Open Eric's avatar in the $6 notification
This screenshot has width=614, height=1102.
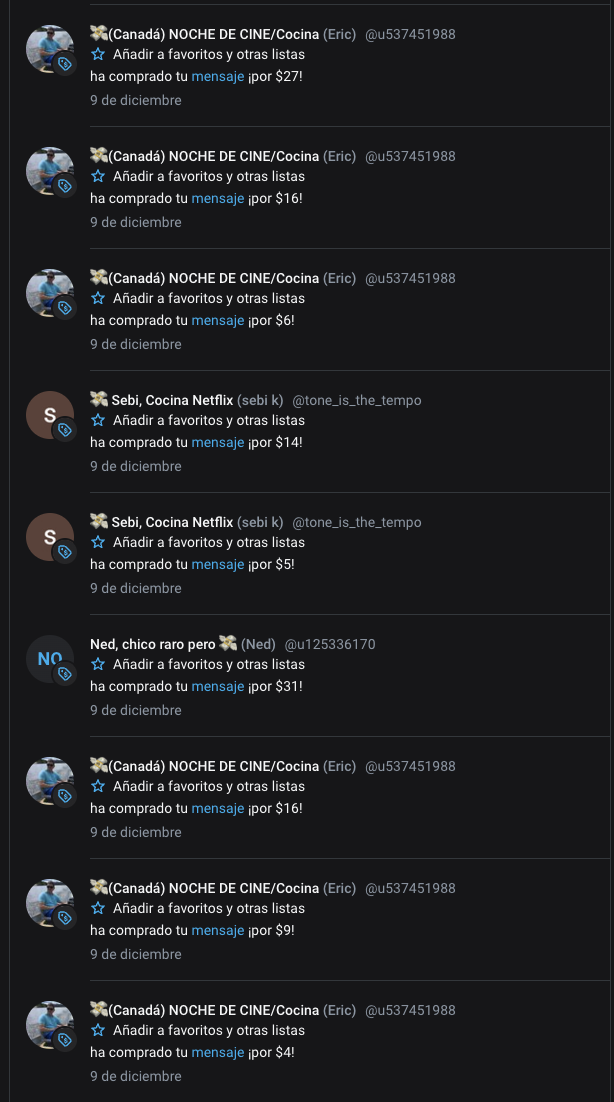pos(50,293)
